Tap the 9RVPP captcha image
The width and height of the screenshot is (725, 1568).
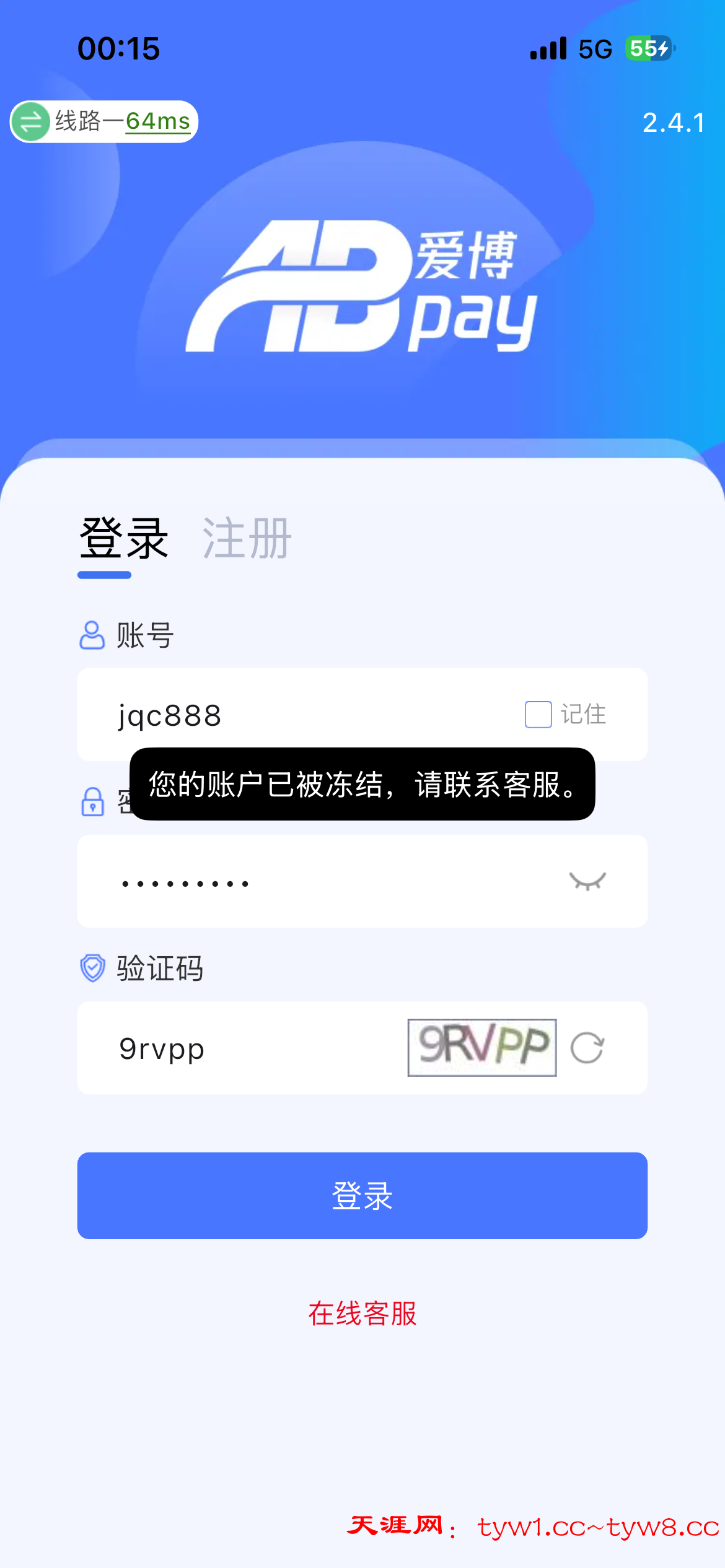[x=481, y=1048]
